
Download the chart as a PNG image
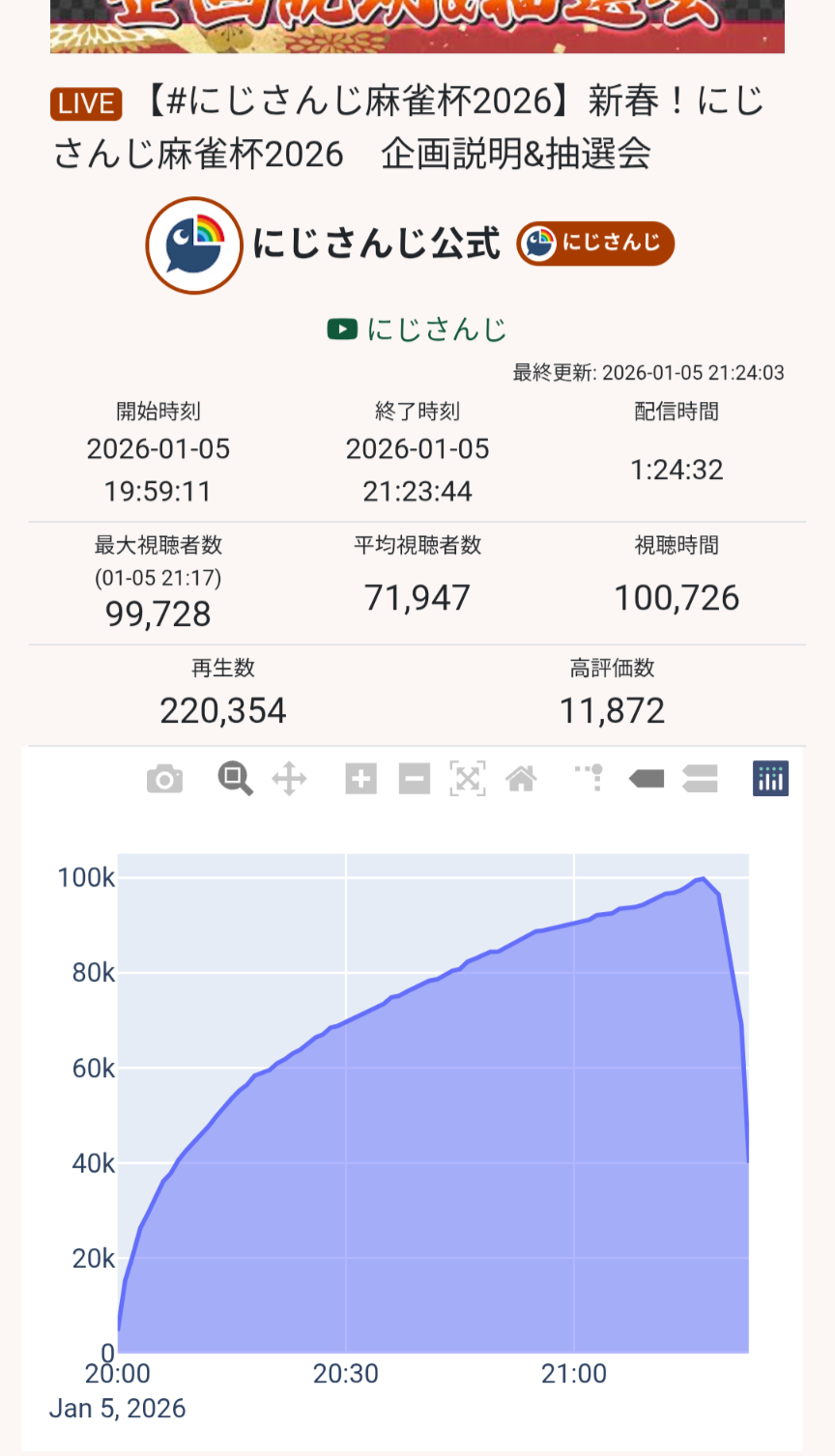(164, 779)
